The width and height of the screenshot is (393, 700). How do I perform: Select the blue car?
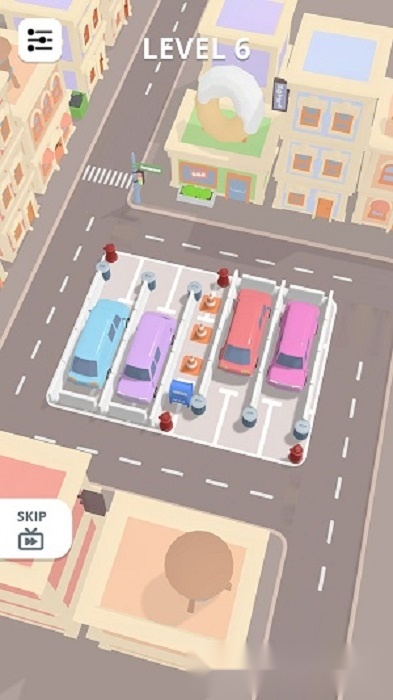pos(99,342)
